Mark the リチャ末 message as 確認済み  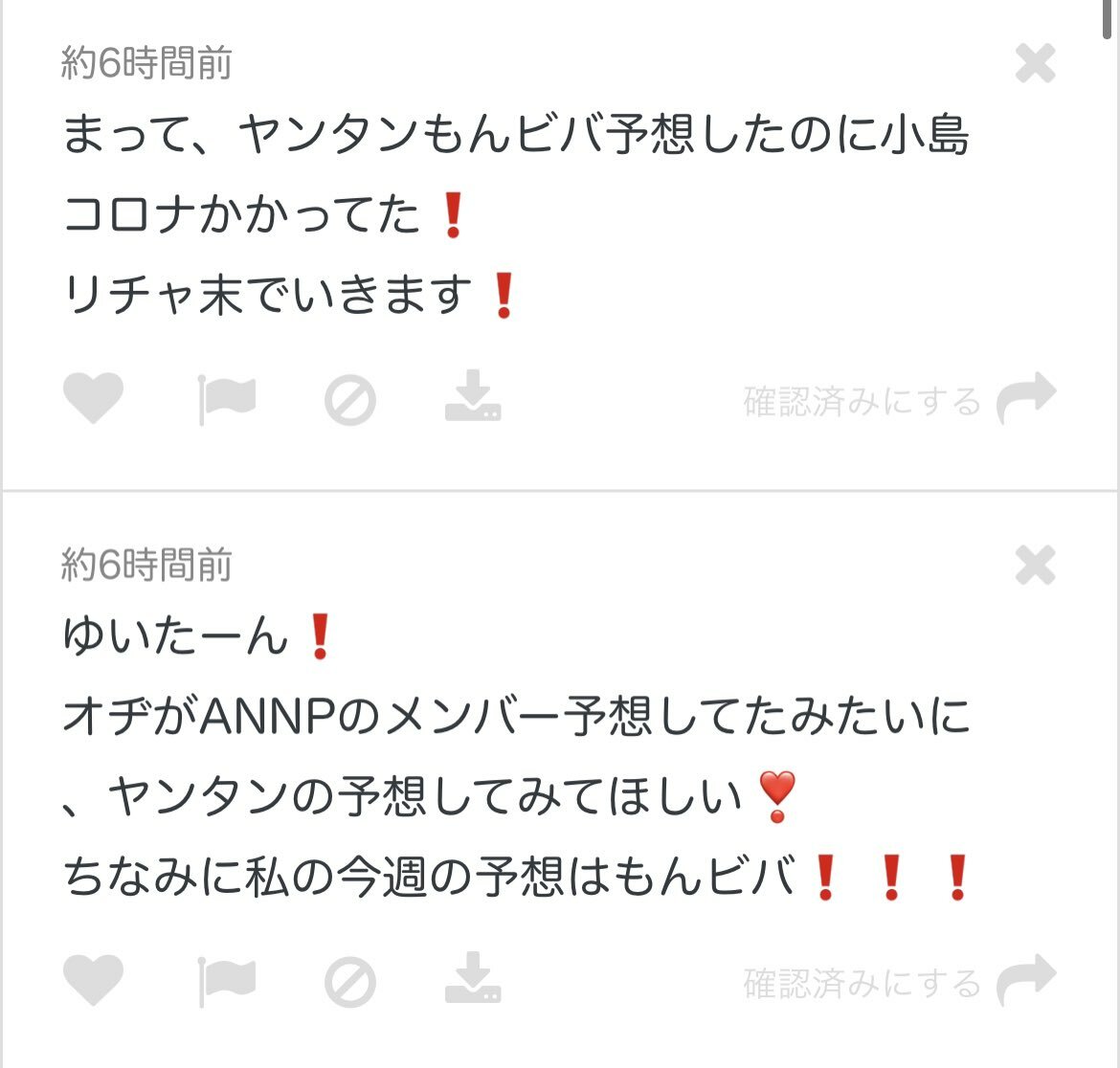(862, 402)
